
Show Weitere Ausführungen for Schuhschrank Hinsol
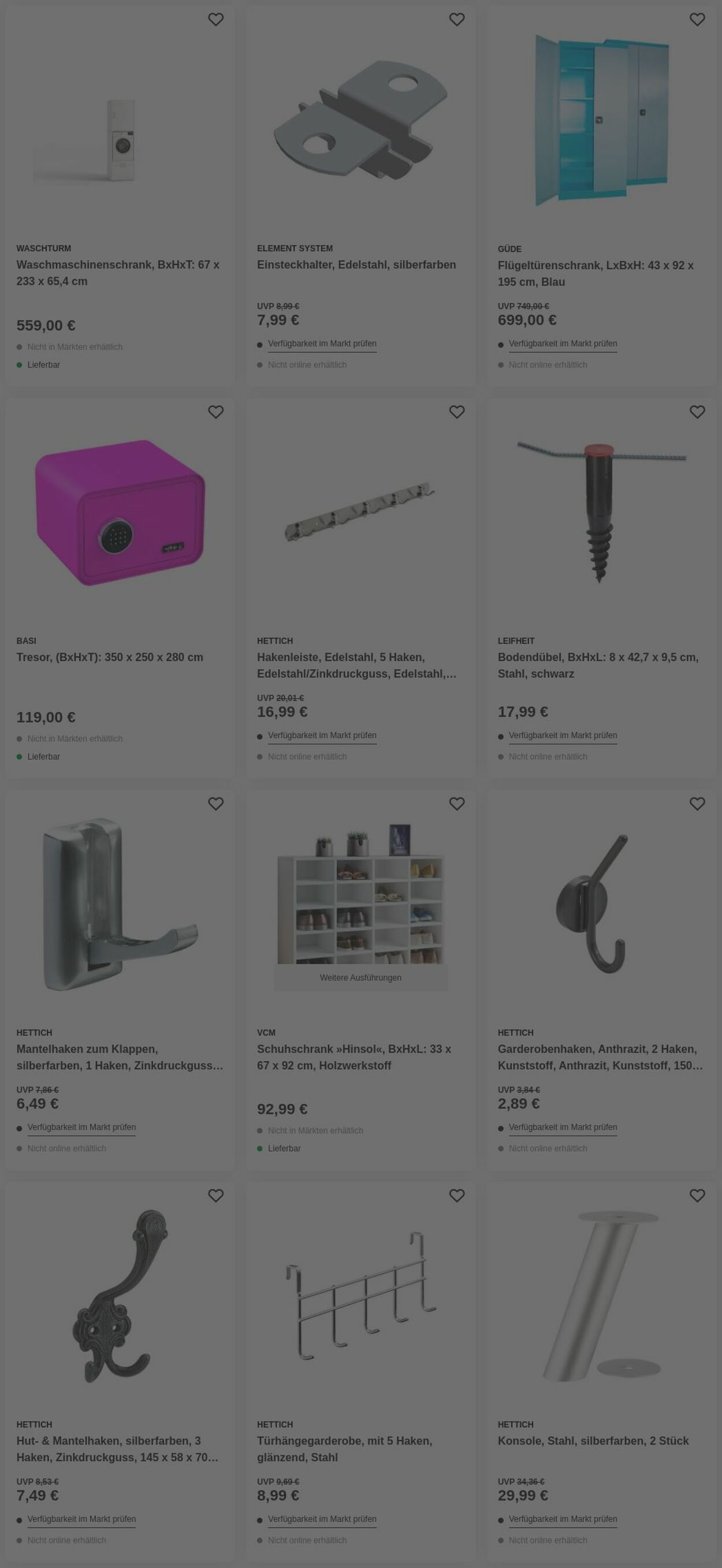click(x=360, y=977)
